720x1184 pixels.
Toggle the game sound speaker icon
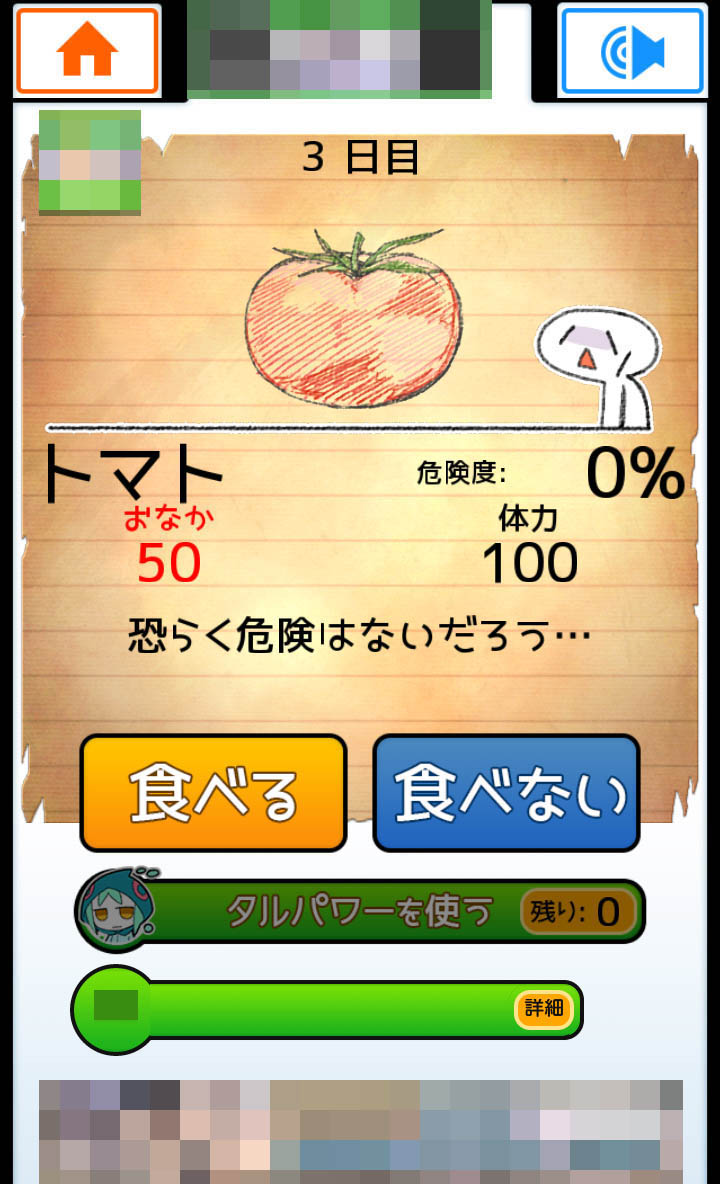tap(632, 50)
